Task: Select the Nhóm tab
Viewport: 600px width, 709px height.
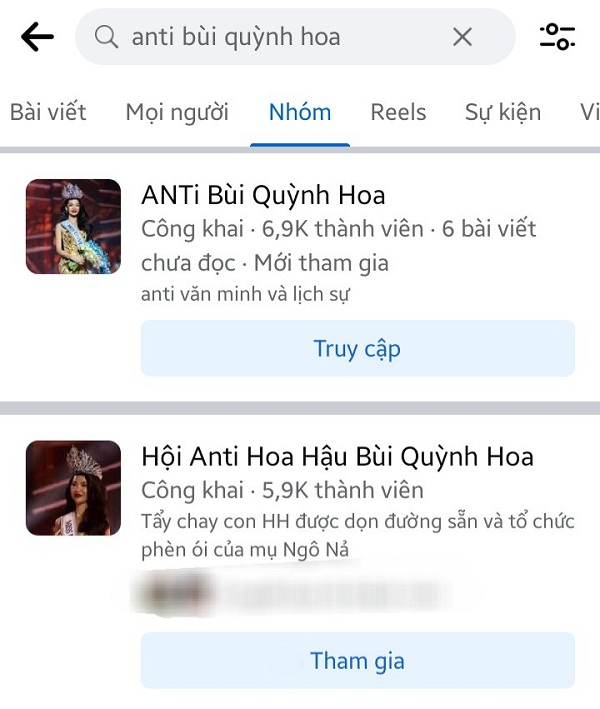Action: 300,112
